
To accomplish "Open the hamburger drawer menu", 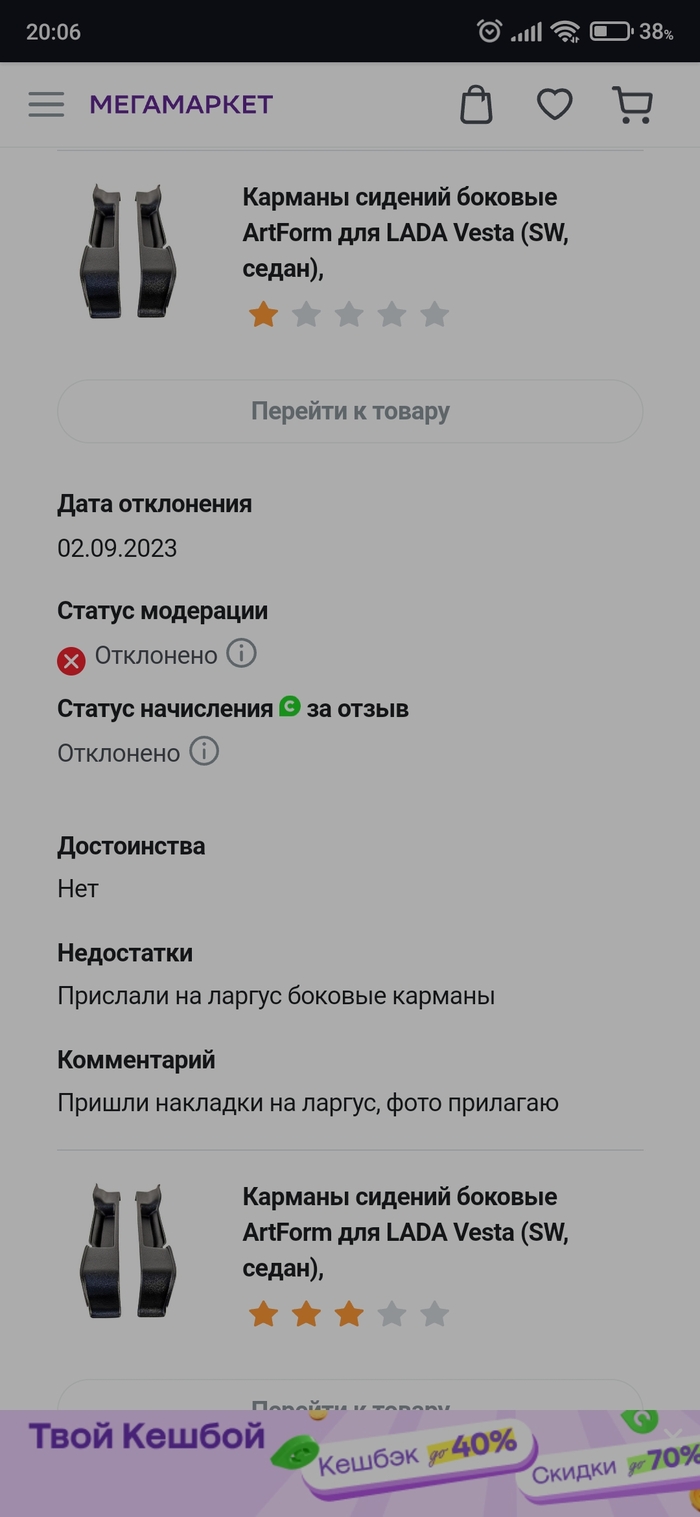I will pos(46,104).
